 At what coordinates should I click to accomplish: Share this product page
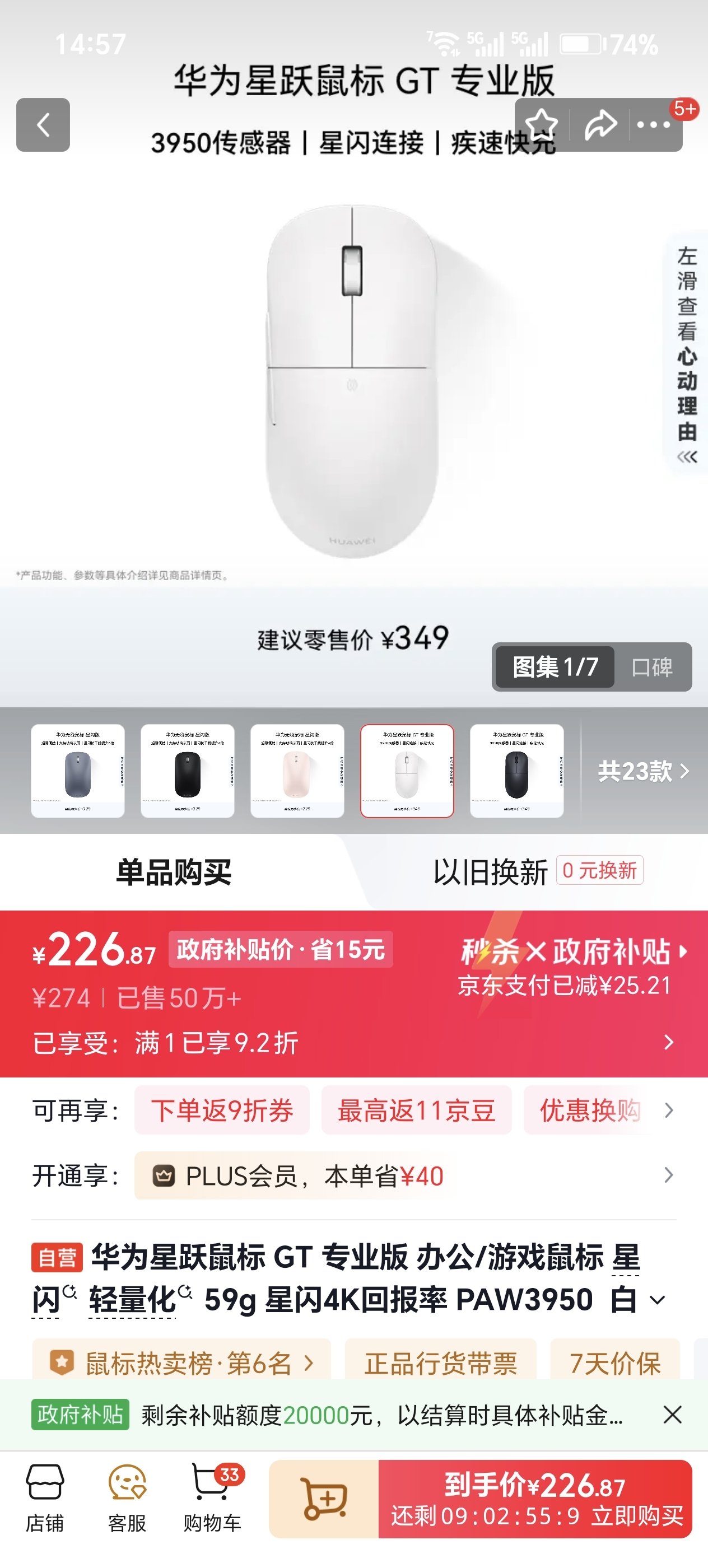click(x=600, y=125)
